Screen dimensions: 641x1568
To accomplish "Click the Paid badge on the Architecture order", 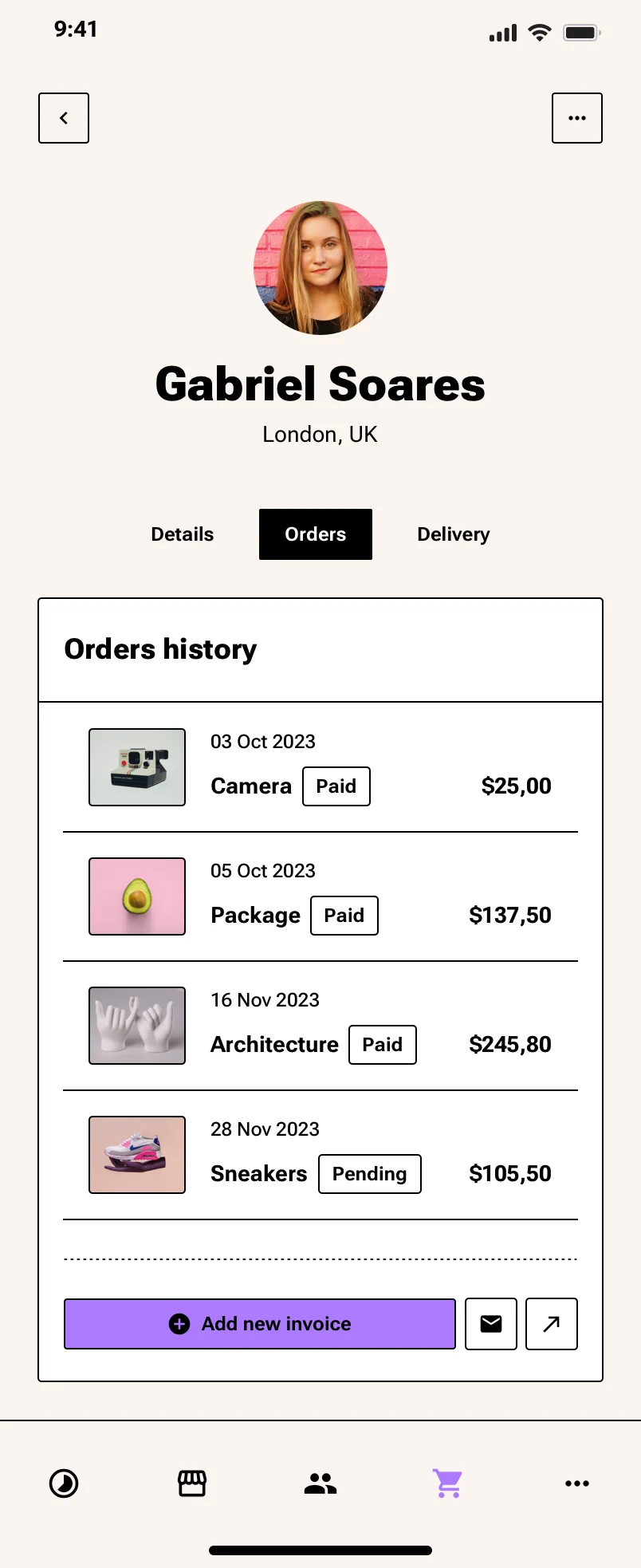I will [382, 1044].
